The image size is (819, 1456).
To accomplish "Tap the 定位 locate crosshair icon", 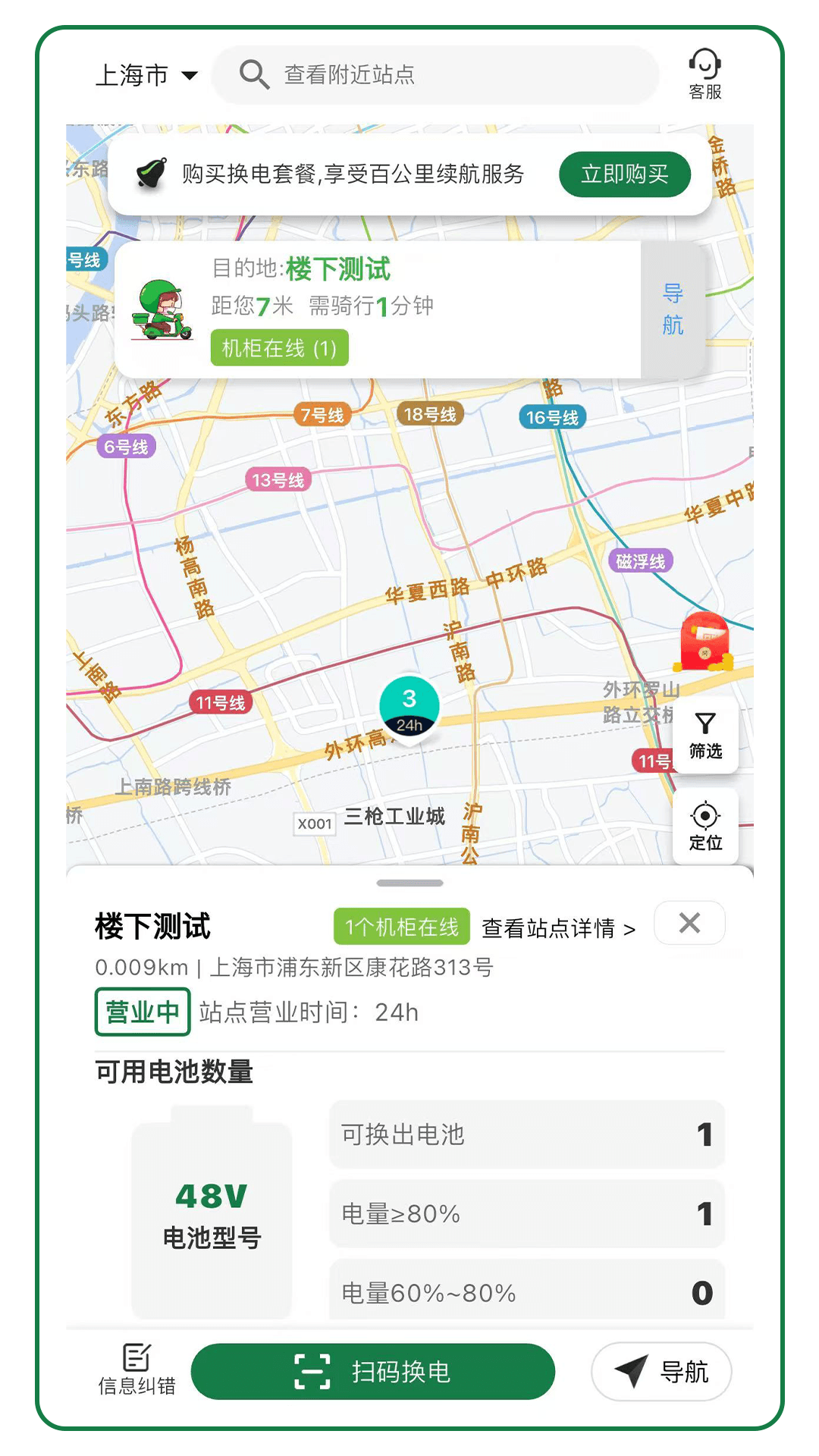I will coord(704,815).
